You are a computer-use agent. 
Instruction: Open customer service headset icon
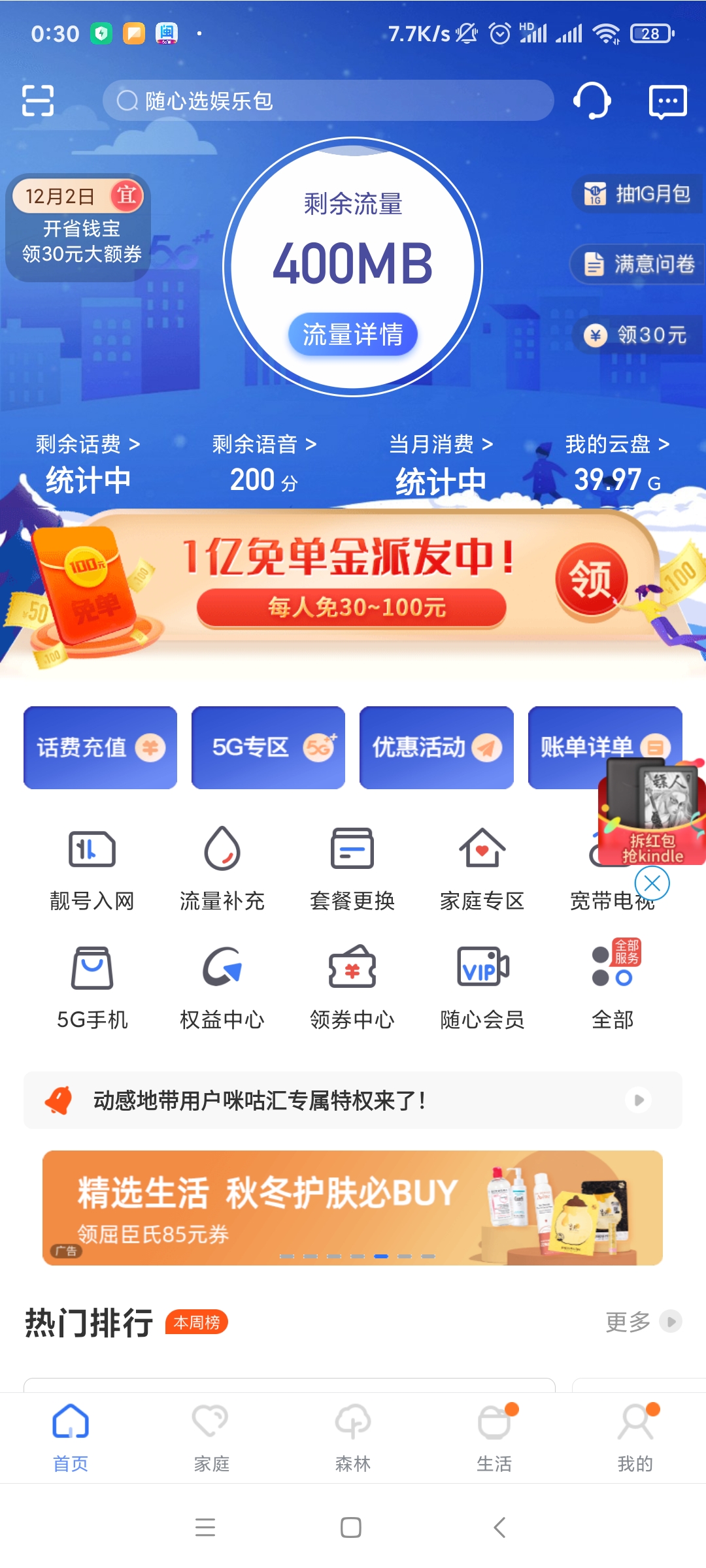[592, 101]
